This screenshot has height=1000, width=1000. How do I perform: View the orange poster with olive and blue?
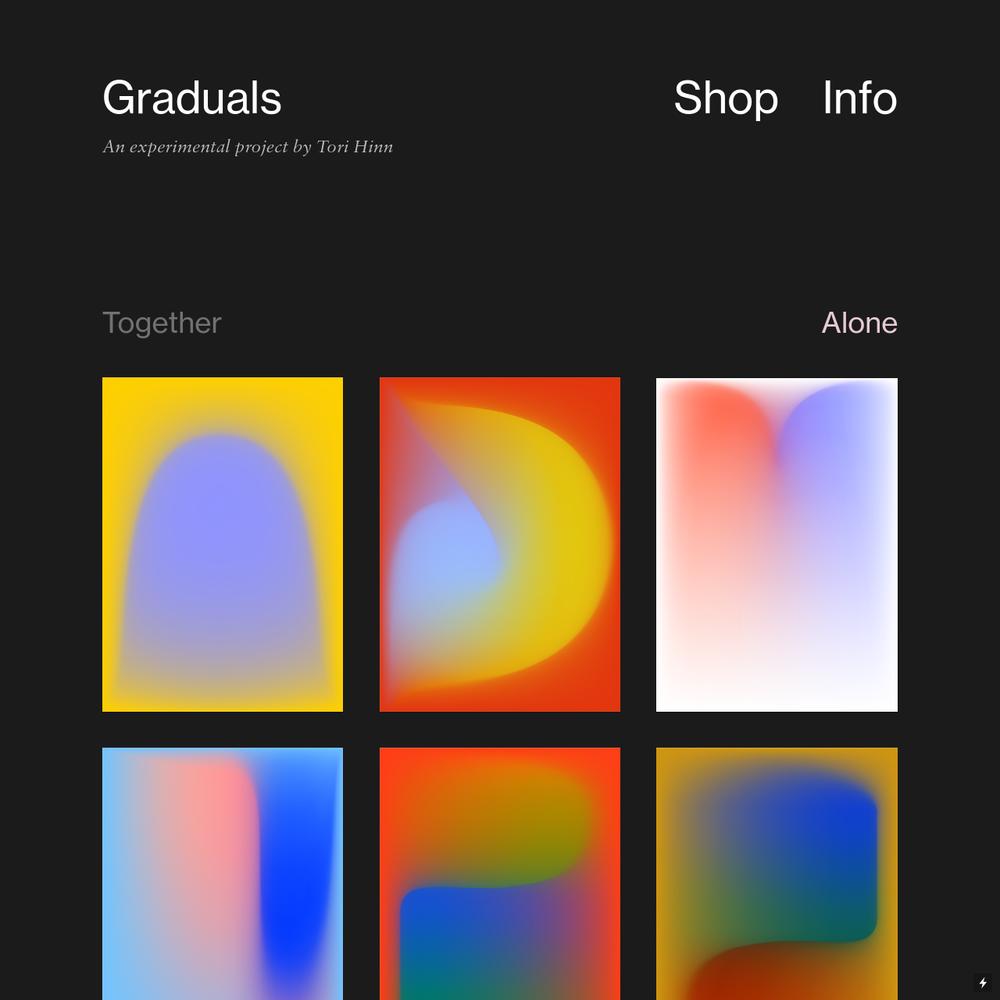coord(499,872)
